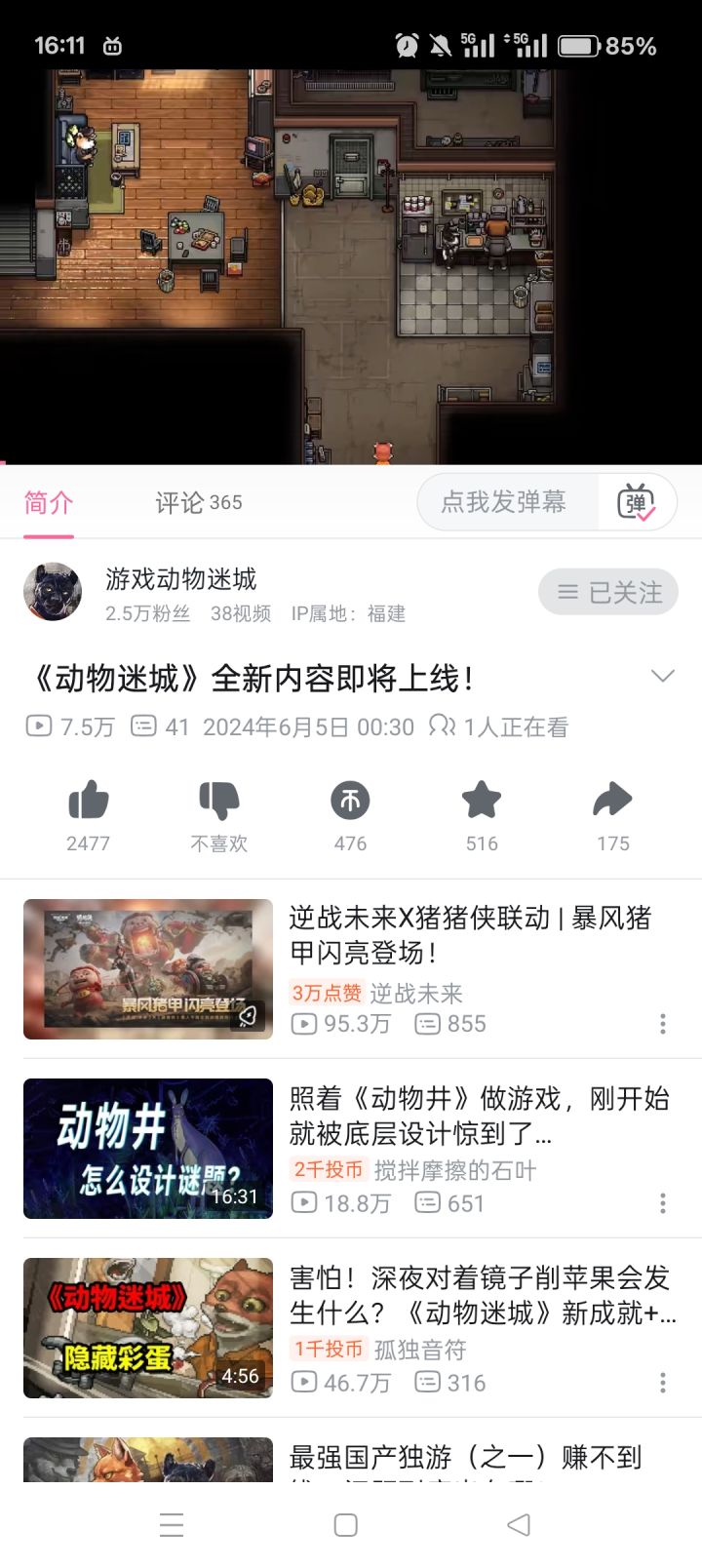702x1568 pixels.
Task: Open 游戏动物迷城 uploader avatar
Action: (53, 592)
